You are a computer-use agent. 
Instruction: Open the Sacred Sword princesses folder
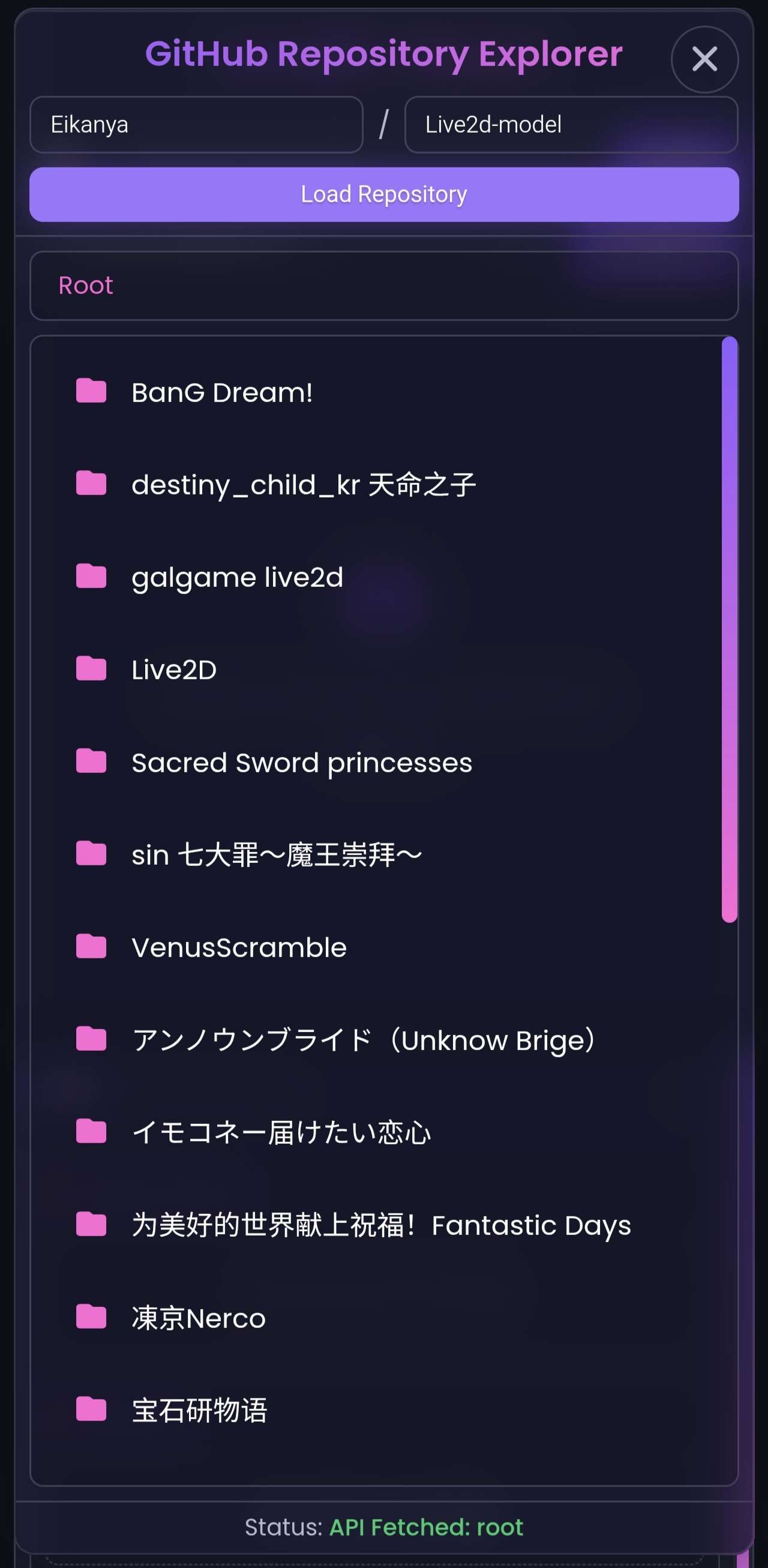301,763
